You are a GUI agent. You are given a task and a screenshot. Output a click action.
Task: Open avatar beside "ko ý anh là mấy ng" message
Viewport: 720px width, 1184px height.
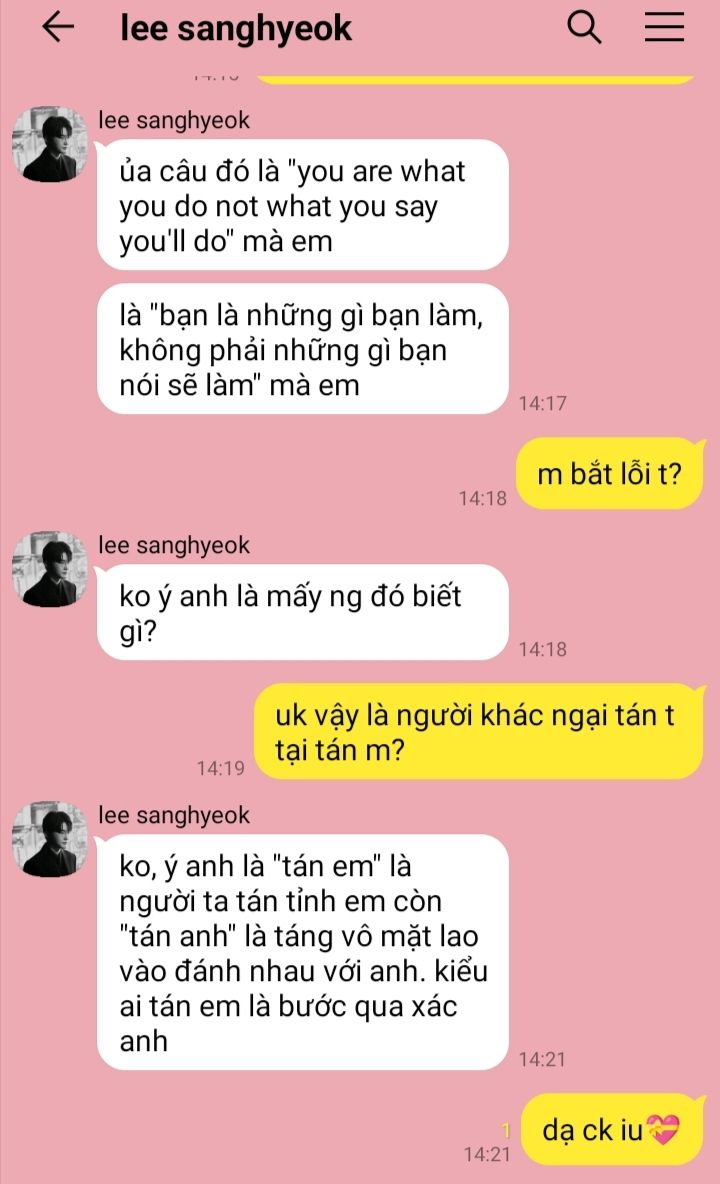tap(50, 569)
